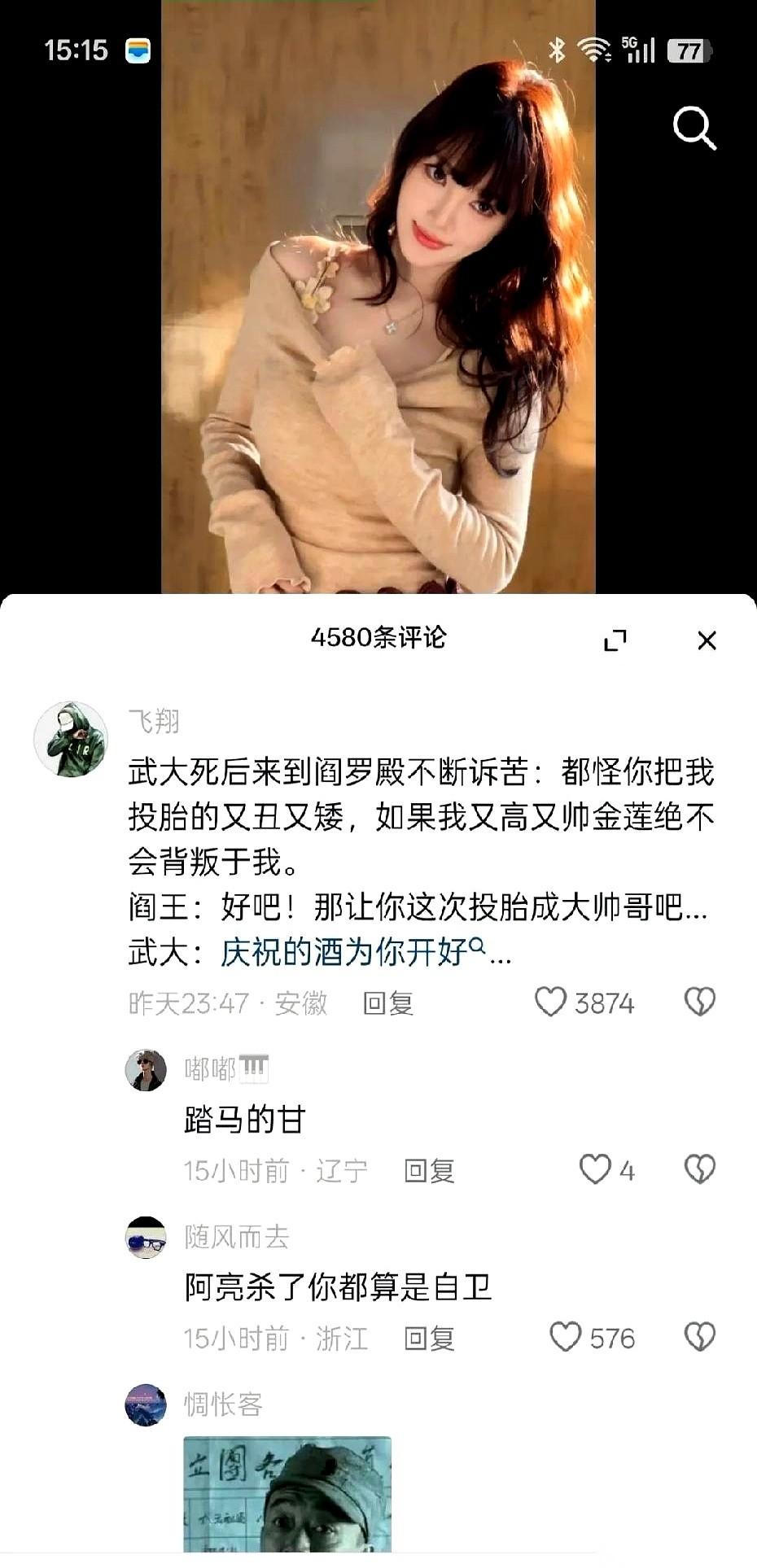Tap the battery 77 indicator
This screenshot has width=757, height=1568.
click(x=687, y=52)
